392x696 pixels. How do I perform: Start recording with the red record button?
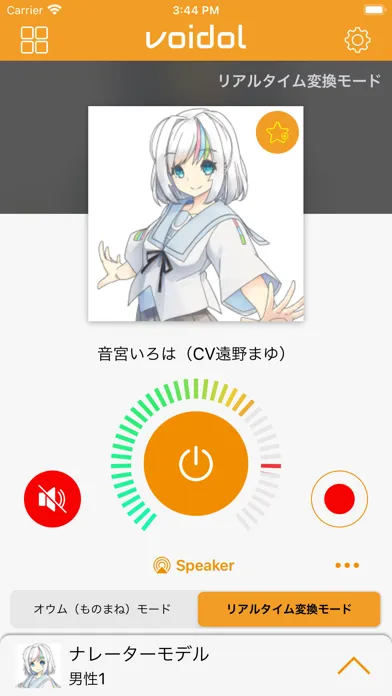click(340, 499)
